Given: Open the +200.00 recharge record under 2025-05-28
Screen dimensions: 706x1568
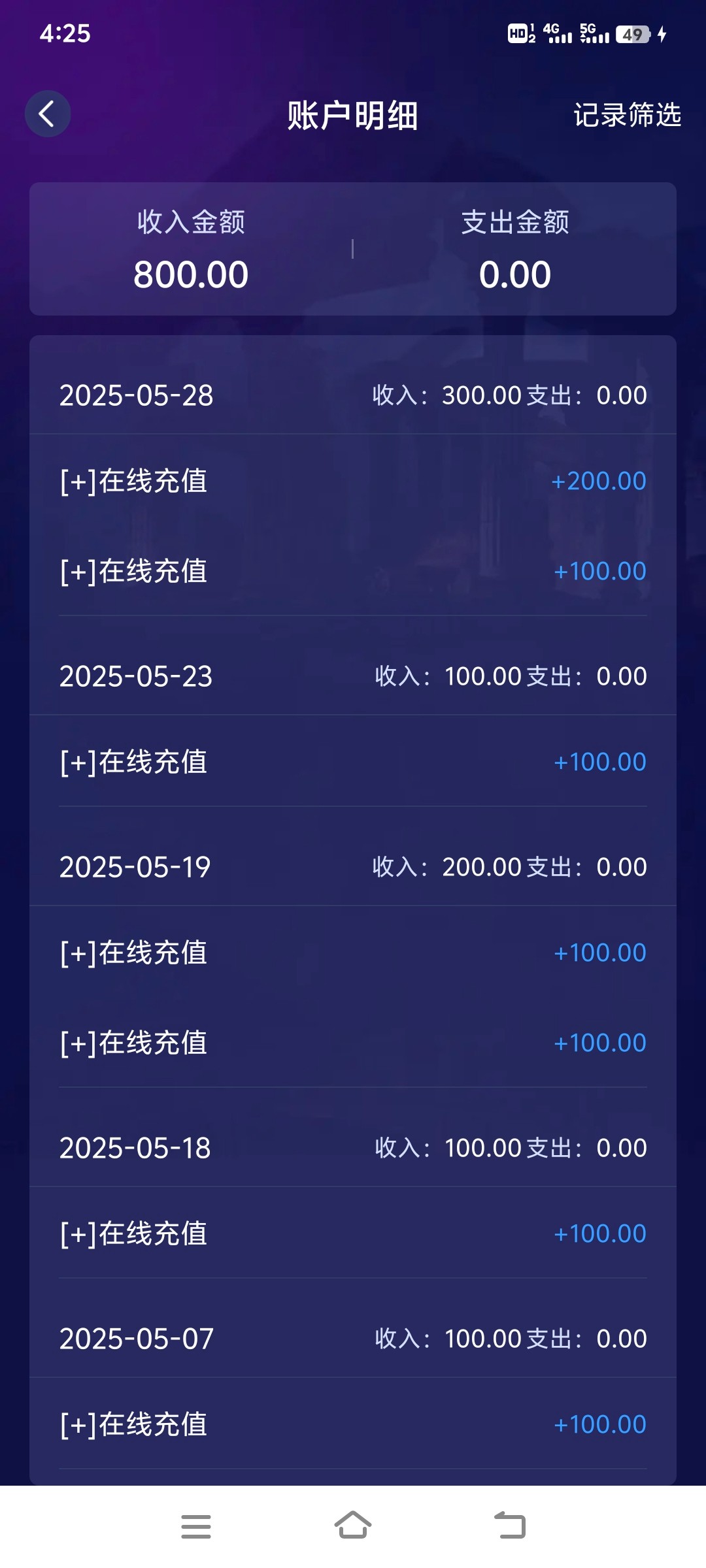Looking at the screenshot, I should (x=353, y=480).
